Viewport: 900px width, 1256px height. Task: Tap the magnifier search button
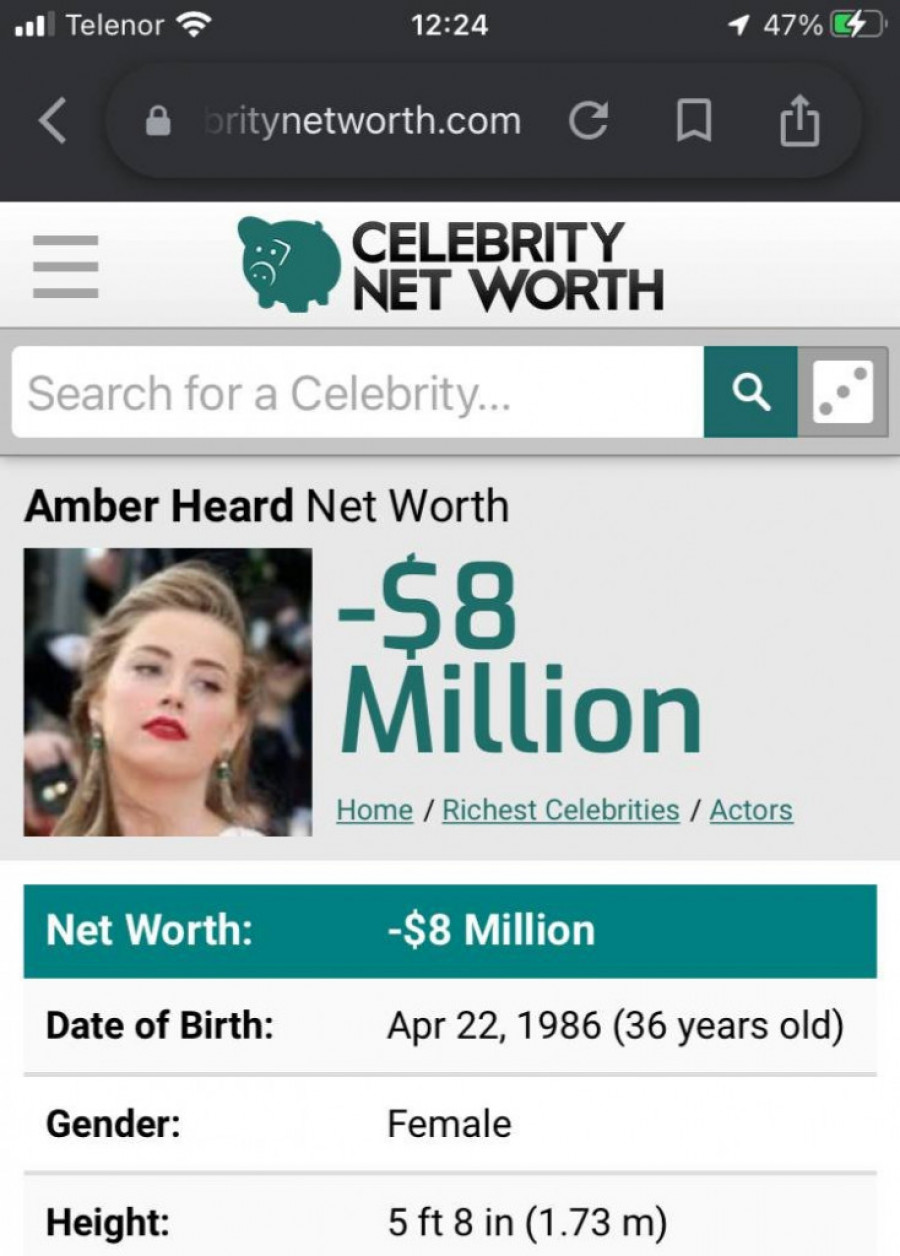pyautogui.click(x=751, y=392)
